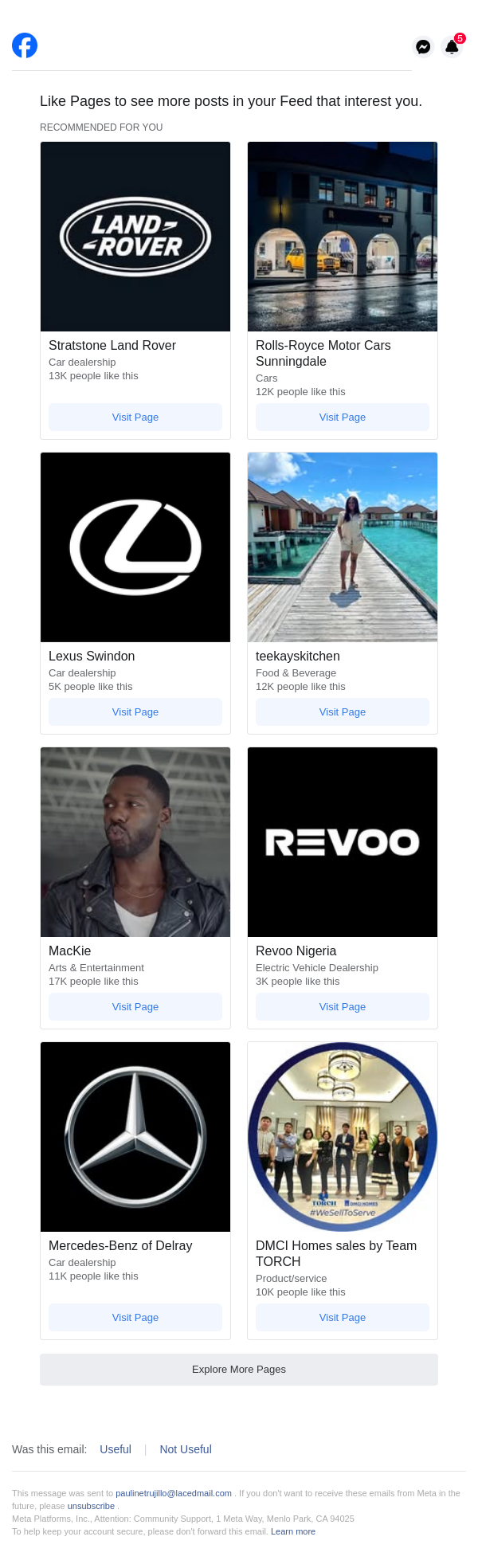Open the notifications bell
478x1568 pixels.
[x=452, y=47]
